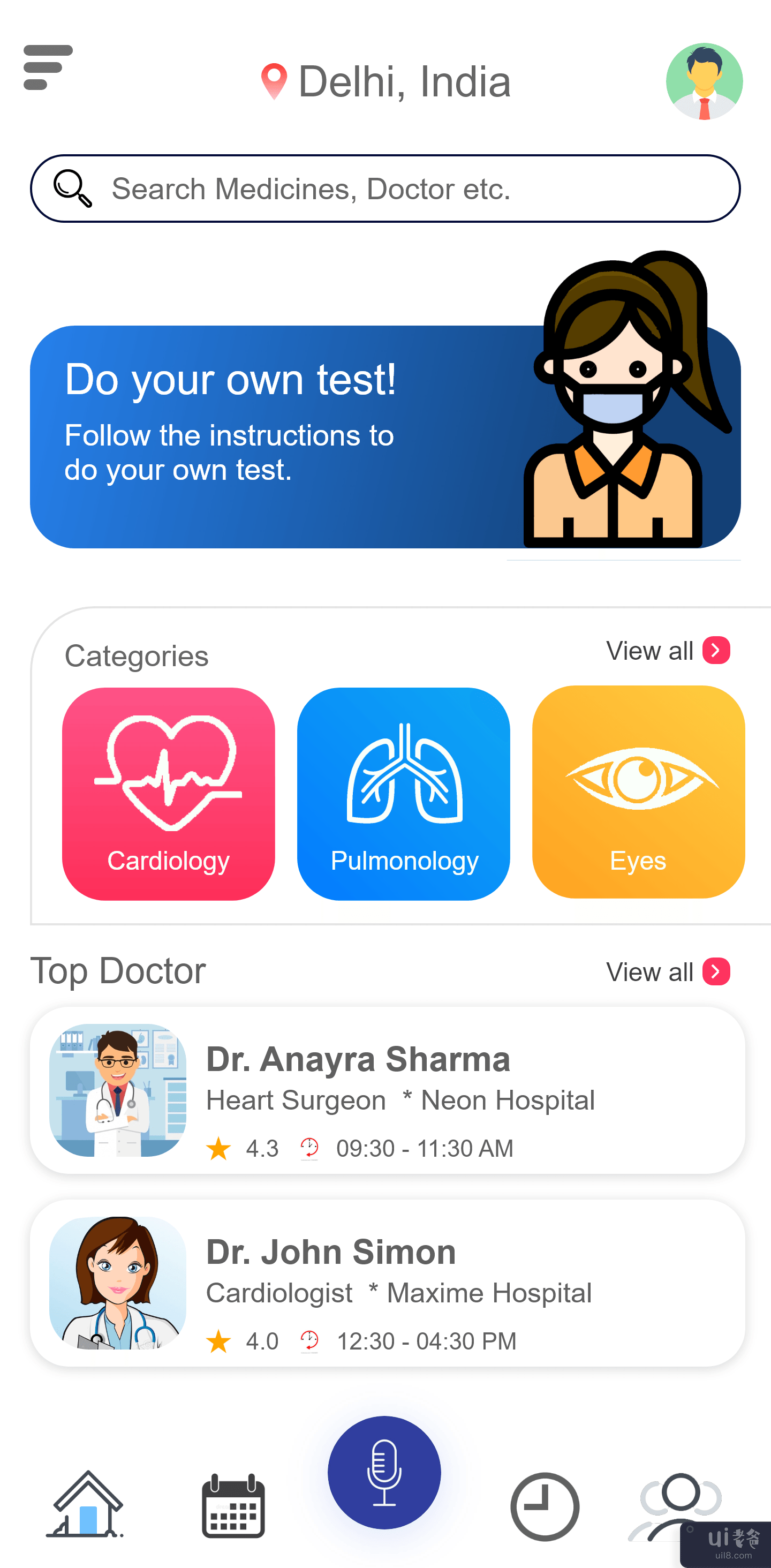Open Dr. Anayra Sharma's card
The height and width of the screenshot is (1568, 771).
[x=387, y=1090]
